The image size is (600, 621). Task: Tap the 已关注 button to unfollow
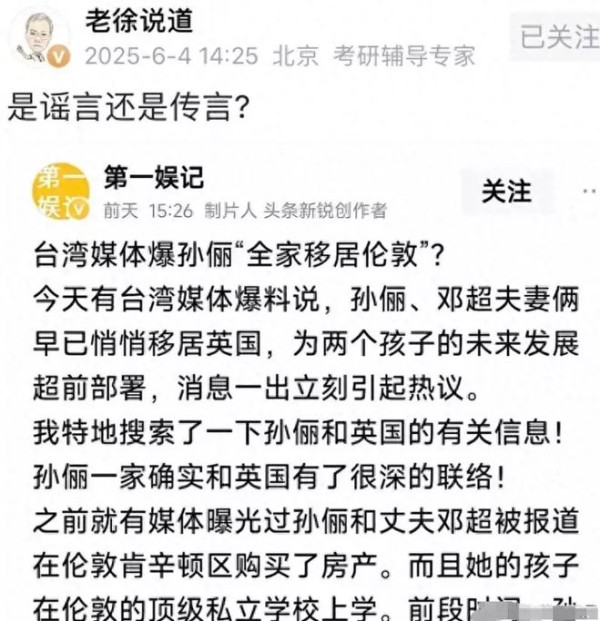click(558, 37)
